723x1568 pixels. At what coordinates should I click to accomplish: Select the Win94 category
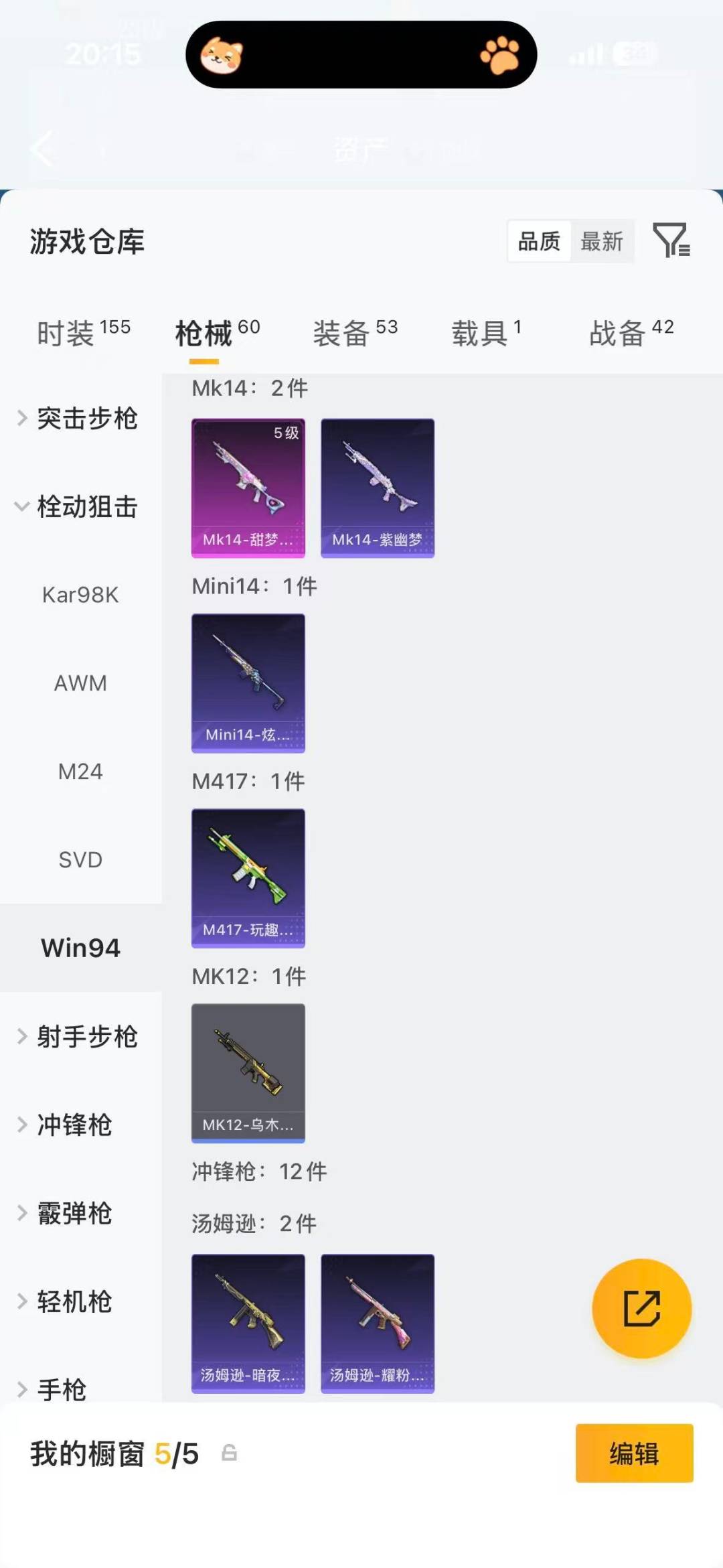tap(80, 948)
